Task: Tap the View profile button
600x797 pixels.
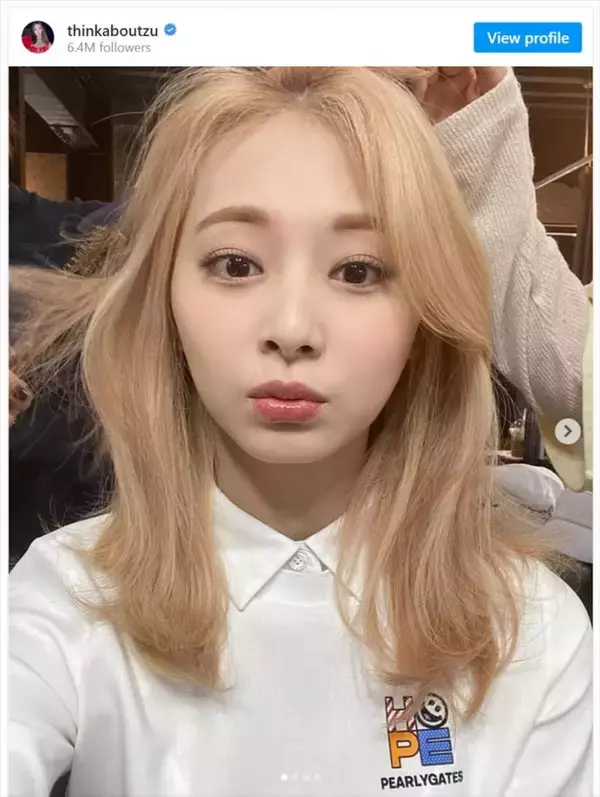Action: [527, 38]
